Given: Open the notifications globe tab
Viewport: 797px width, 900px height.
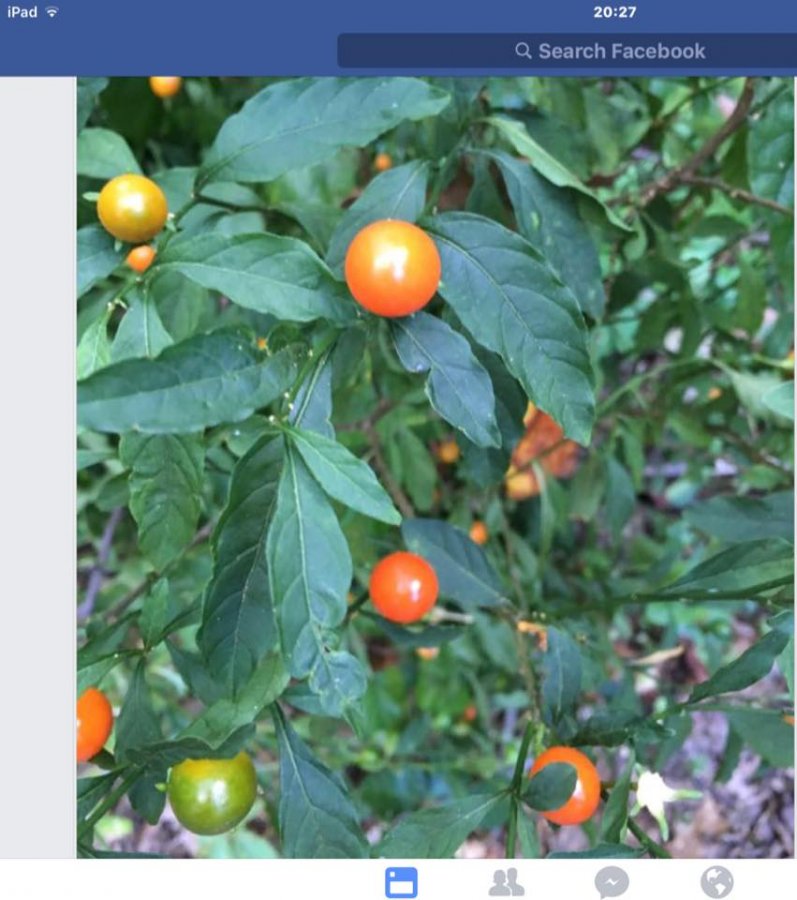Looking at the screenshot, I should click(716, 882).
